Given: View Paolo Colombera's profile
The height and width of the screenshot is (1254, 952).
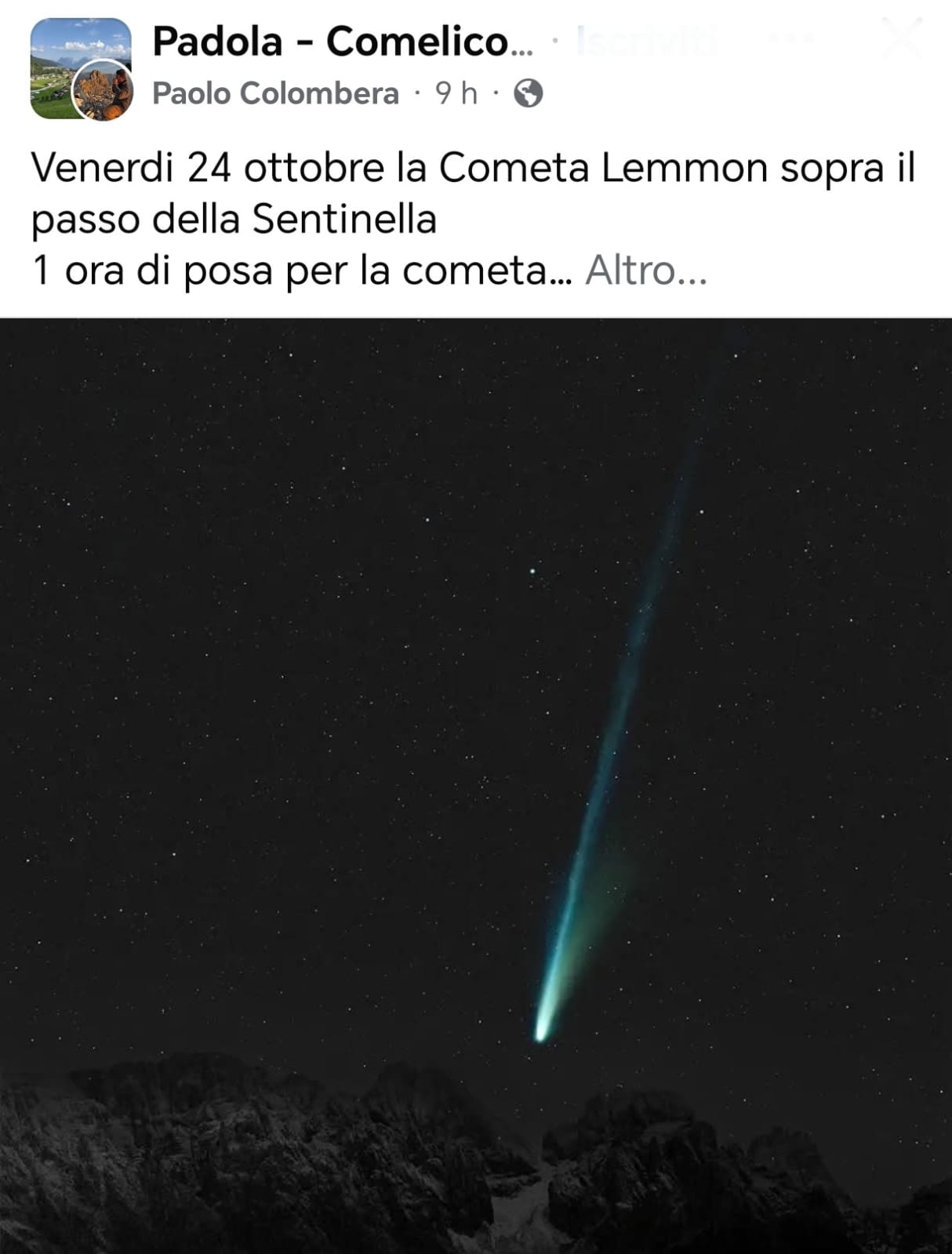Looking at the screenshot, I should (275, 93).
